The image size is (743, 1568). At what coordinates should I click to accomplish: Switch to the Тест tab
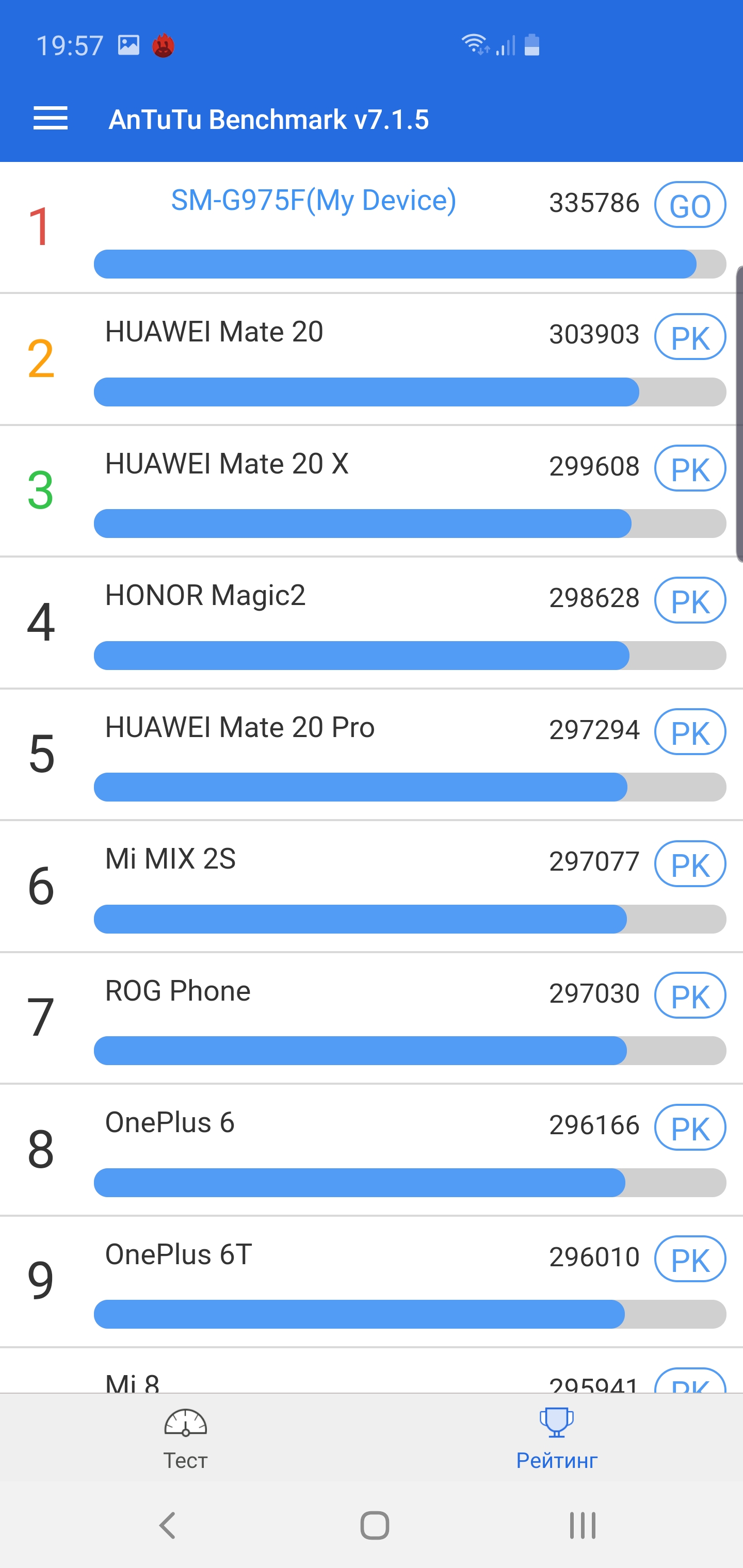point(185,1440)
